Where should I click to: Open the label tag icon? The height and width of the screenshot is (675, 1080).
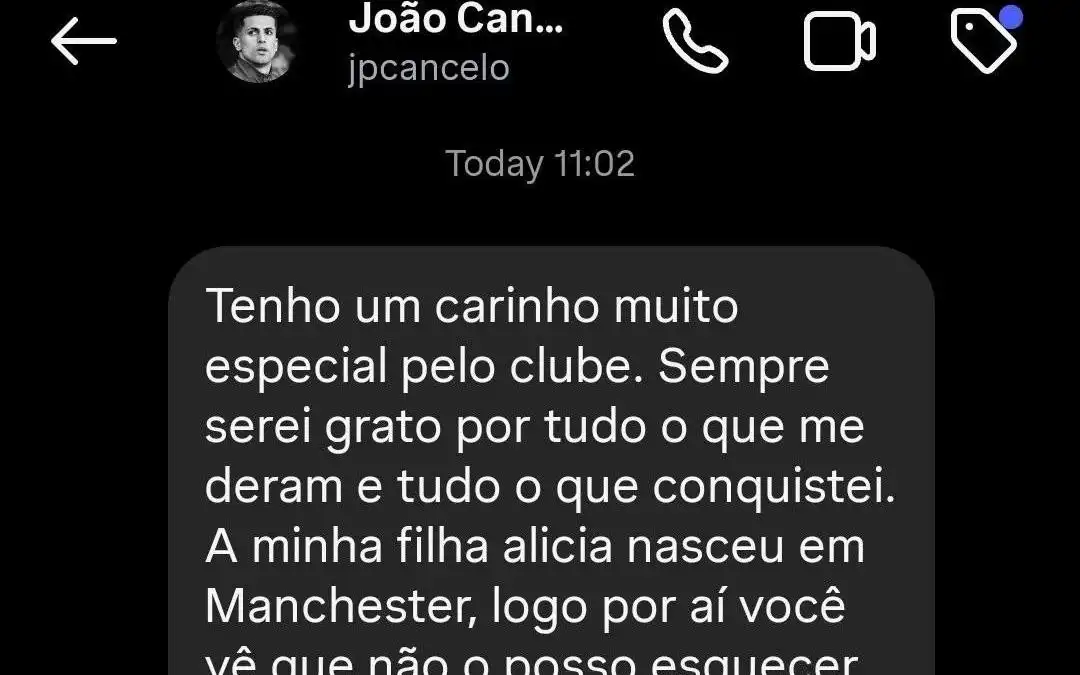tap(982, 41)
